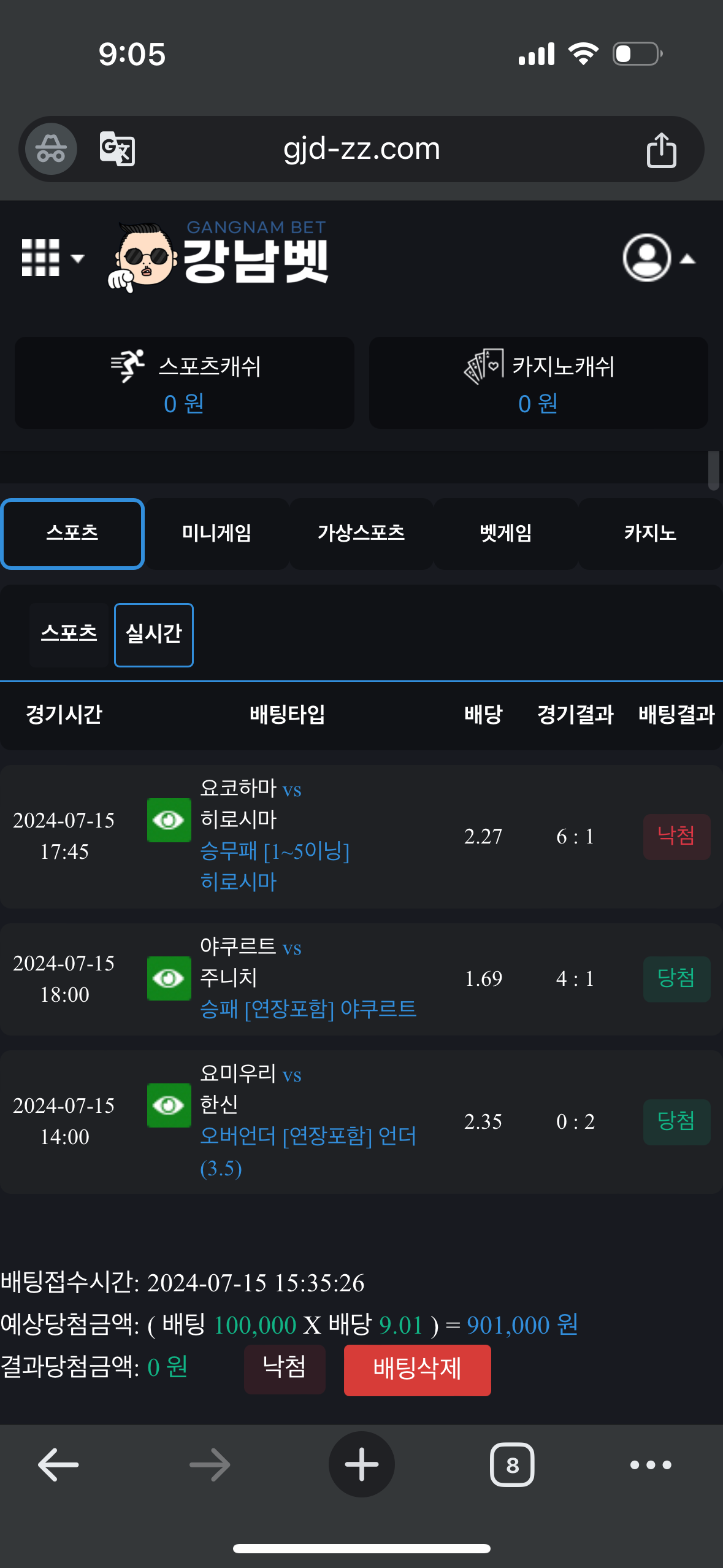Translate the page with the translate icon
723x1568 pixels.
(x=117, y=149)
